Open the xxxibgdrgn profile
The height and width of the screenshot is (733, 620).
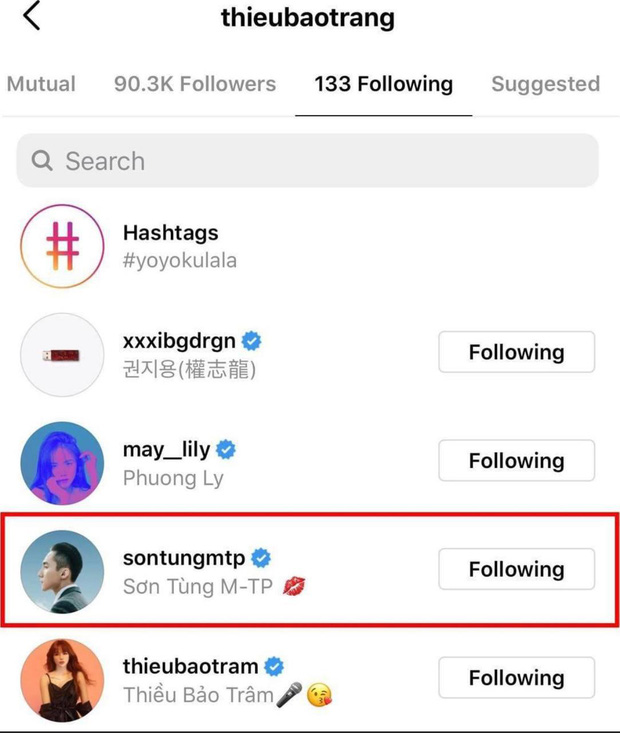point(180,341)
